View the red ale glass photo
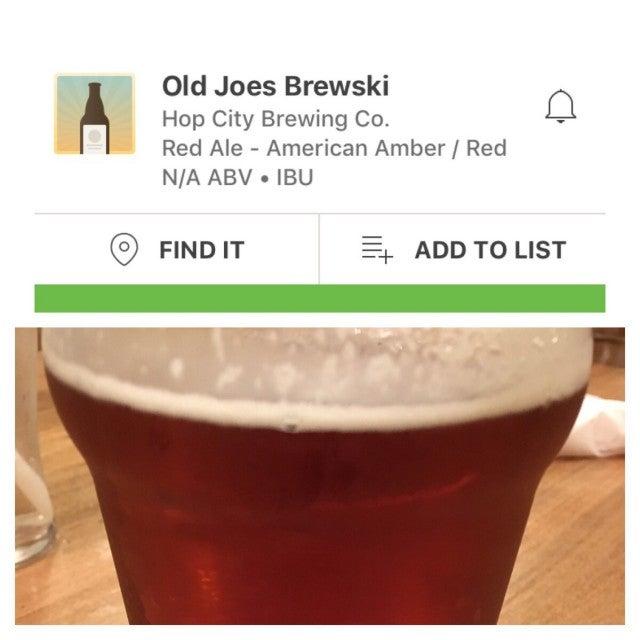 320,475
